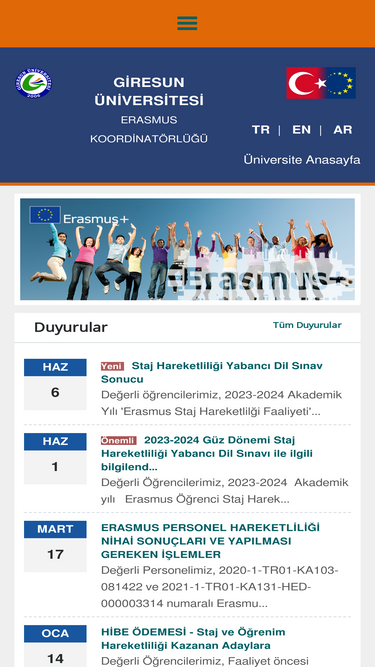This screenshot has width=375, height=667.
Task: Switch language to AR
Action: (343, 130)
